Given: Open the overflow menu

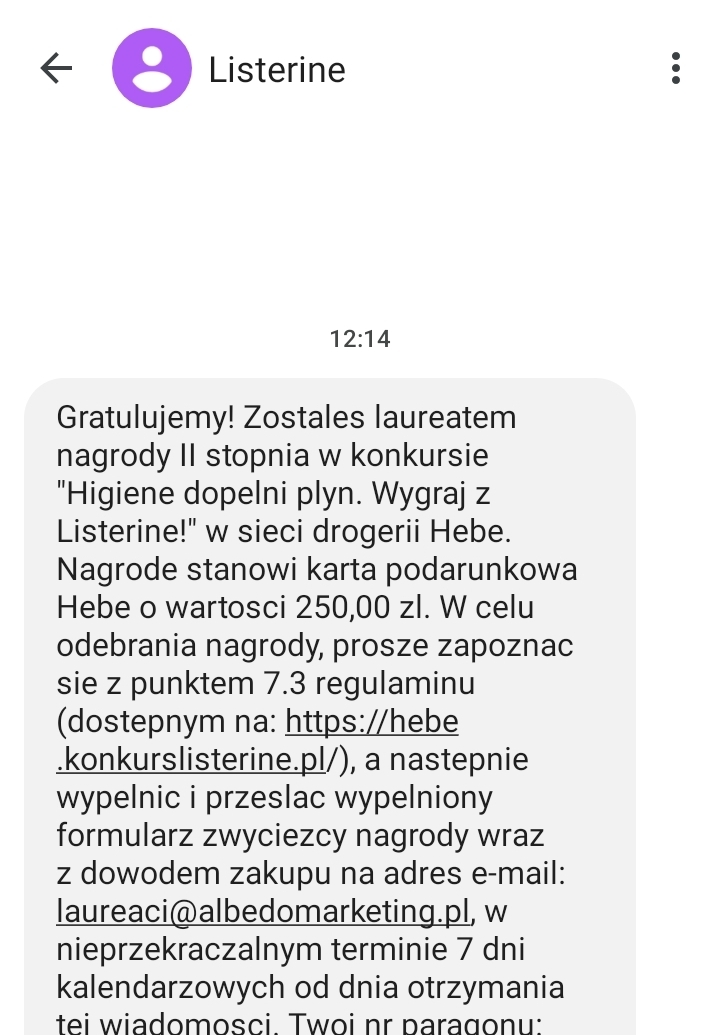Looking at the screenshot, I should (676, 68).
